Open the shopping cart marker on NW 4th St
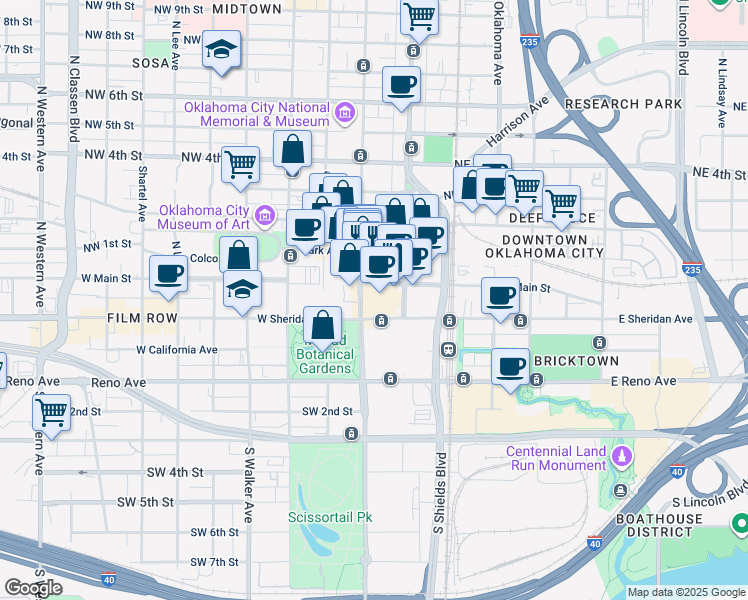This screenshot has height=600, width=748. (240, 165)
